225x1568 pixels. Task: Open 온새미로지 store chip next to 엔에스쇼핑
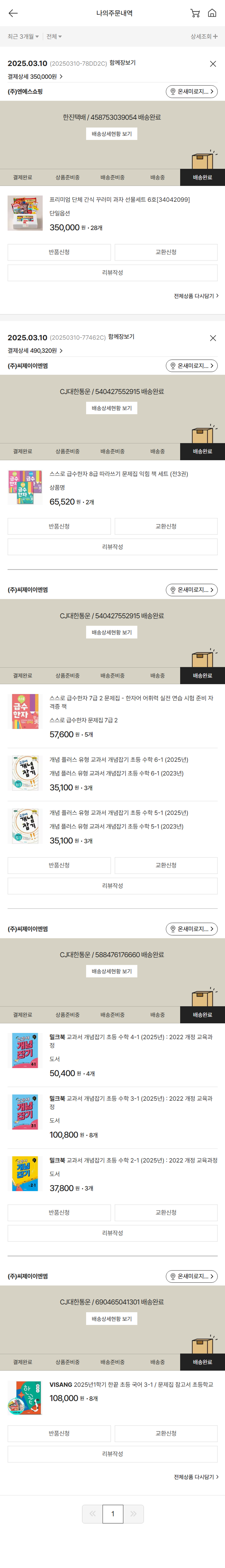[x=192, y=91]
